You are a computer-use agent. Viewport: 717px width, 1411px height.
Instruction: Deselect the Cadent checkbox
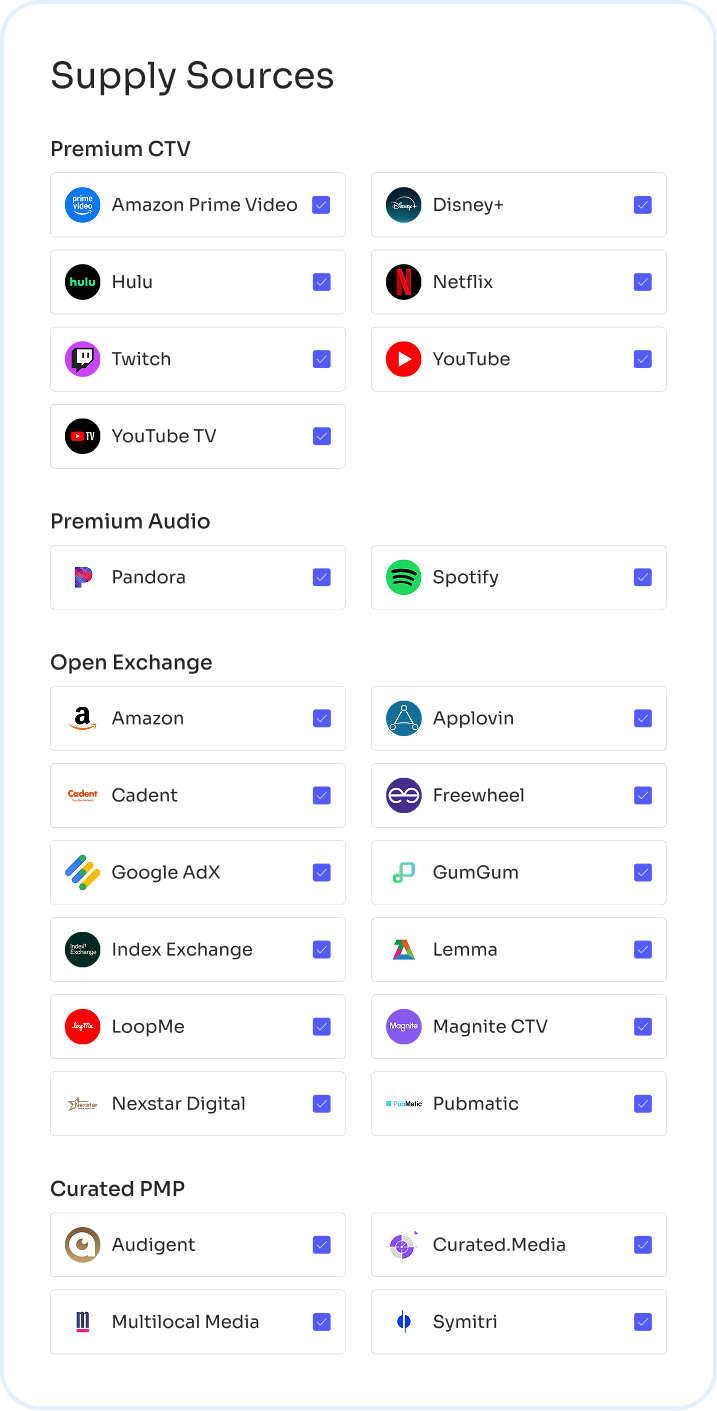[x=321, y=795]
